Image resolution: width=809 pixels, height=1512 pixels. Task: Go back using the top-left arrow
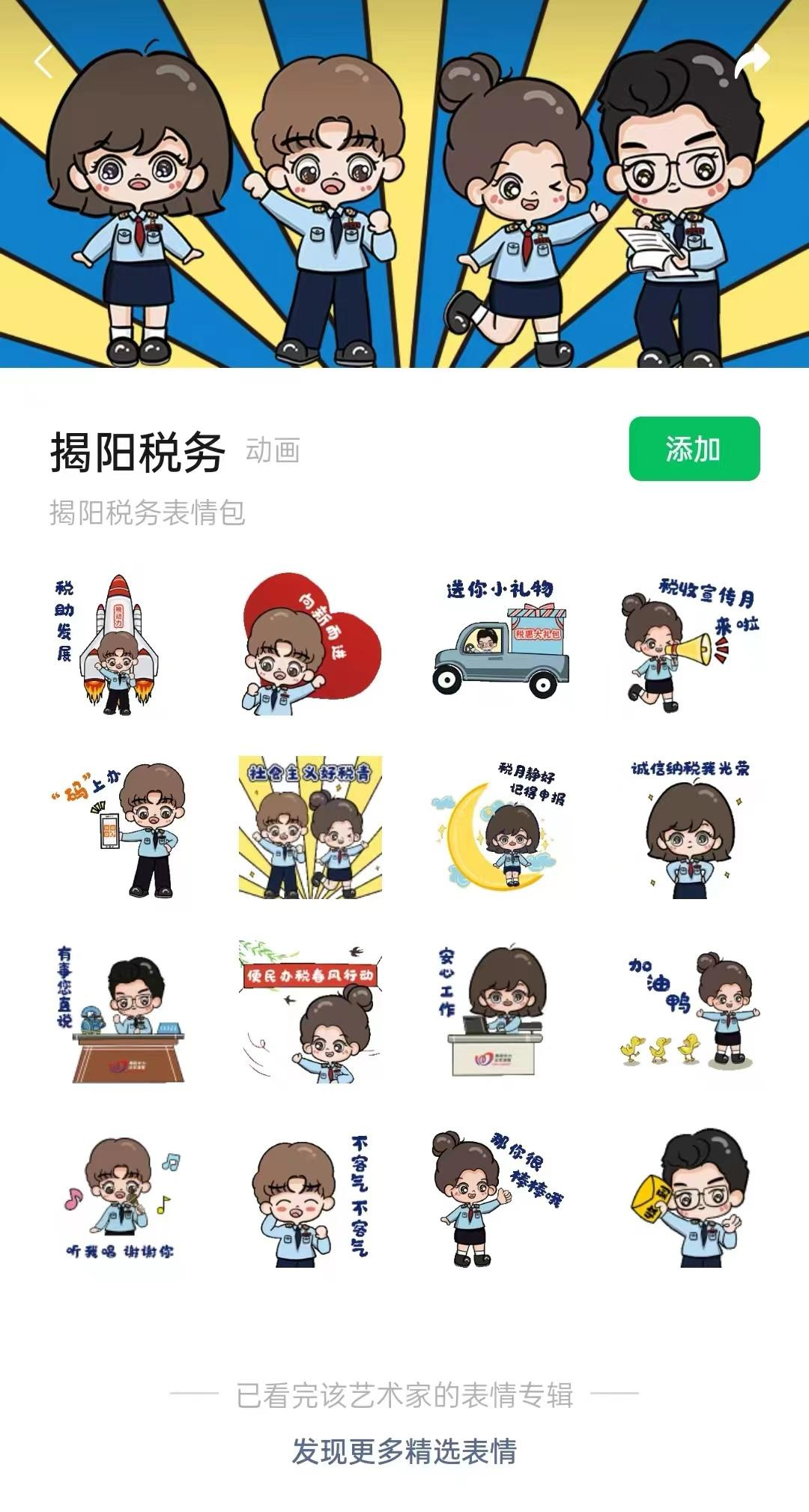pyautogui.click(x=44, y=62)
